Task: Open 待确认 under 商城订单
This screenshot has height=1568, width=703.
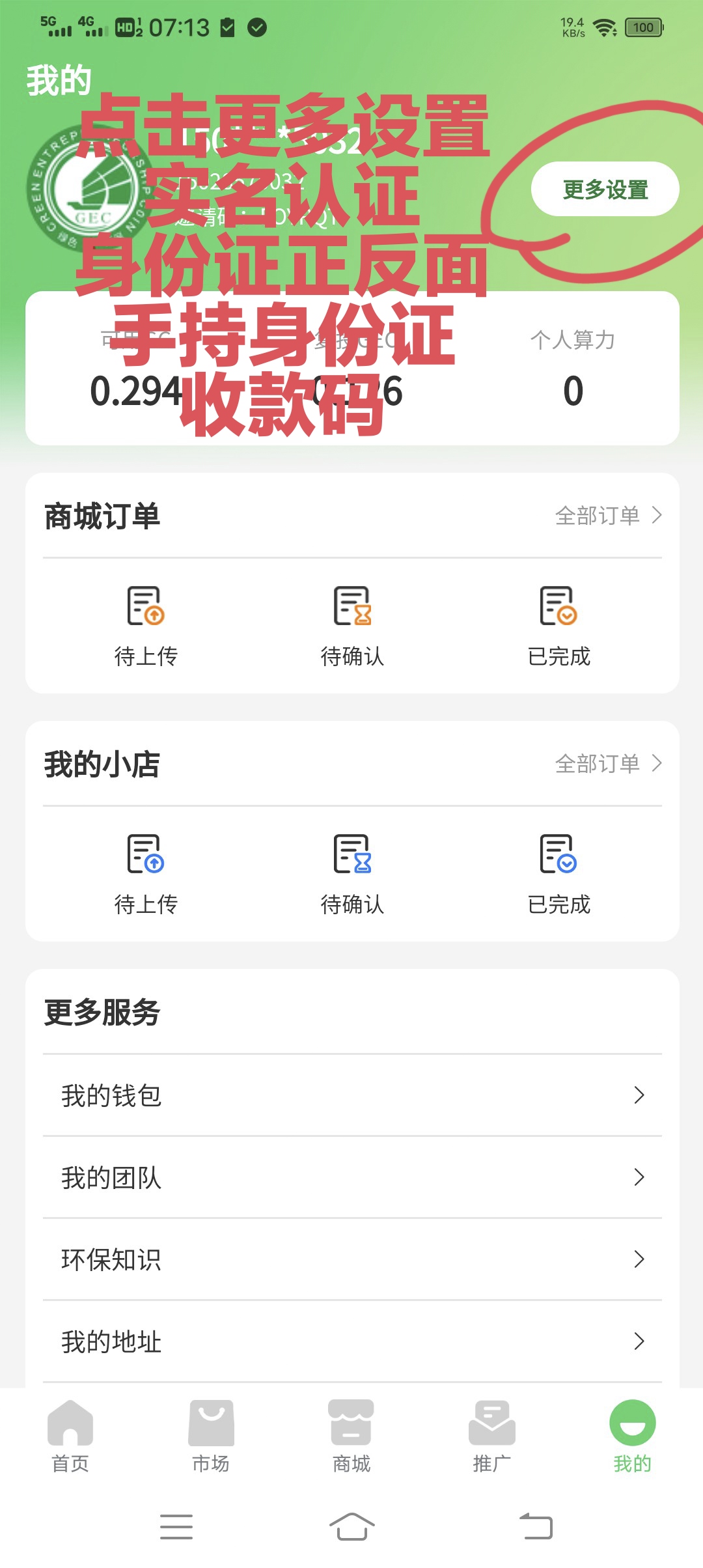Action: 352,626
